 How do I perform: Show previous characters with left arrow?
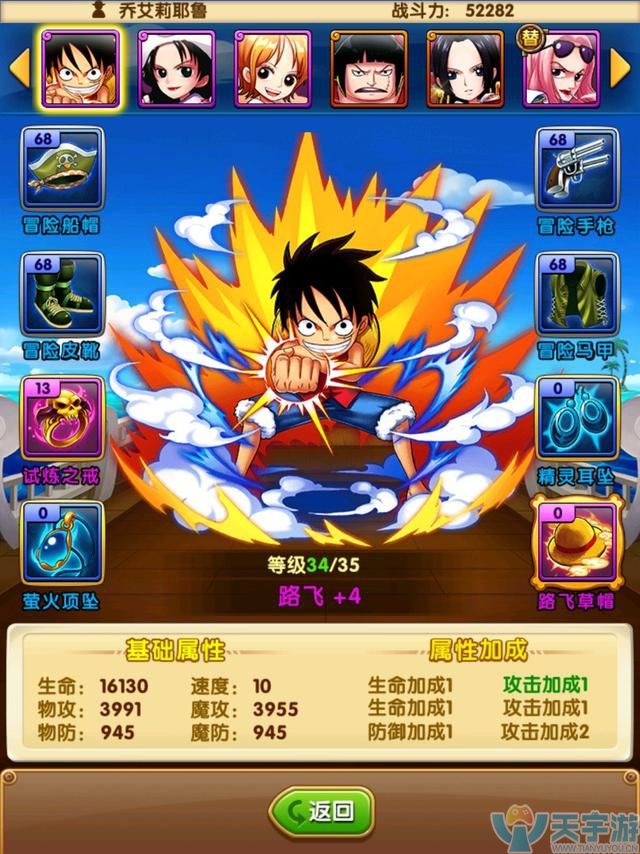(x=18, y=68)
